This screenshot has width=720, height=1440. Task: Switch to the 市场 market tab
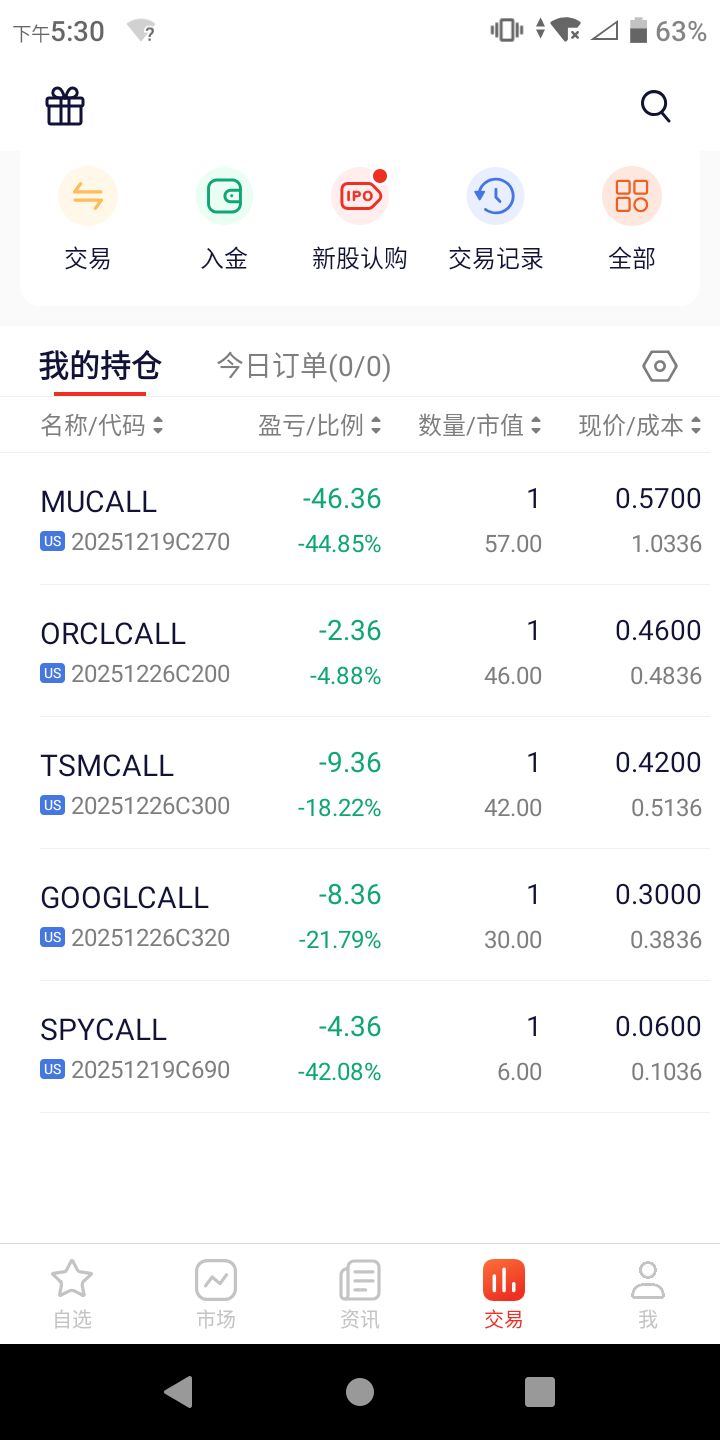(x=216, y=1294)
